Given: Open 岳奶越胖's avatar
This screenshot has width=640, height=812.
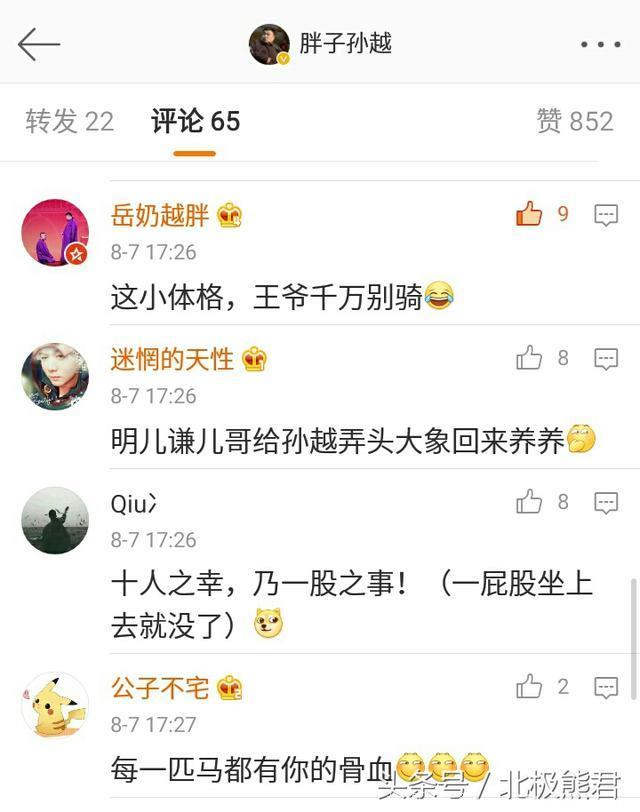Looking at the screenshot, I should click(55, 232).
